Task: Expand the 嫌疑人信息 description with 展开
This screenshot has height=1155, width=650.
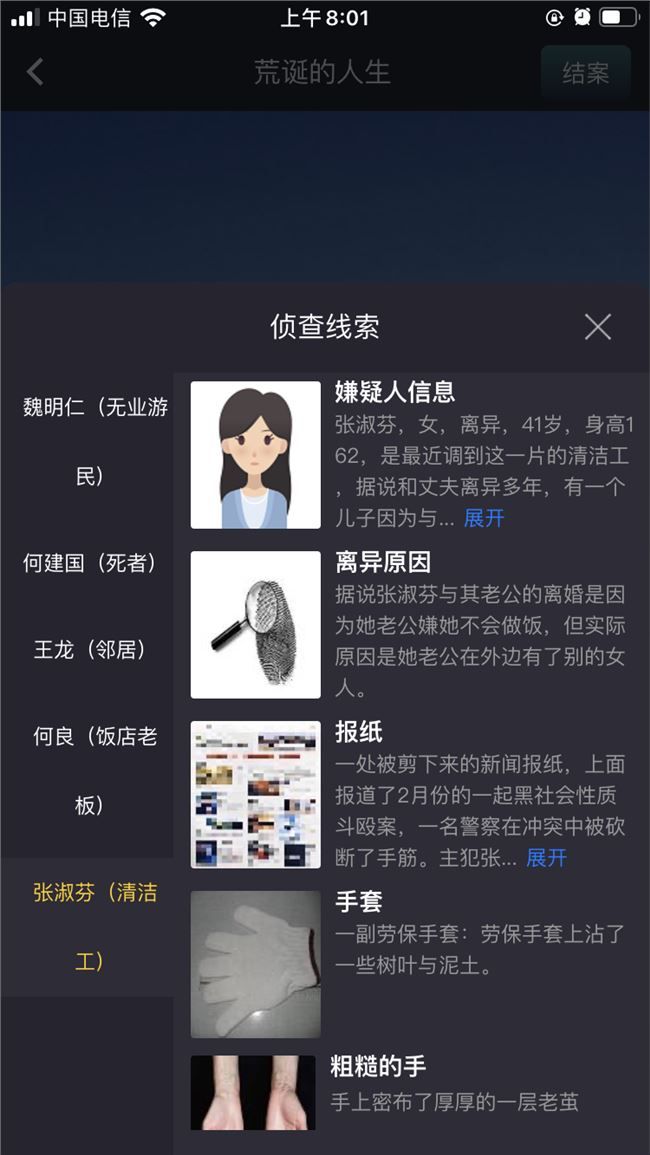Action: (484, 518)
